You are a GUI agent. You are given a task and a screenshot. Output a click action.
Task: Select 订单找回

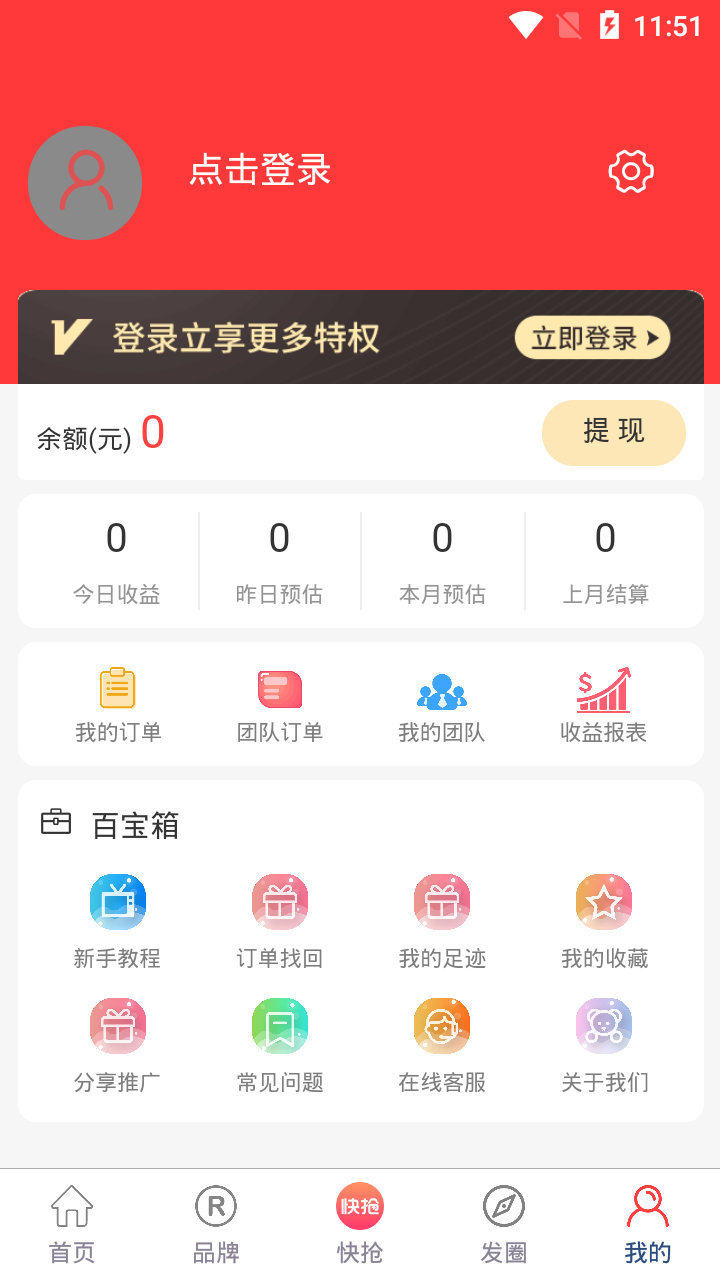pyautogui.click(x=280, y=921)
